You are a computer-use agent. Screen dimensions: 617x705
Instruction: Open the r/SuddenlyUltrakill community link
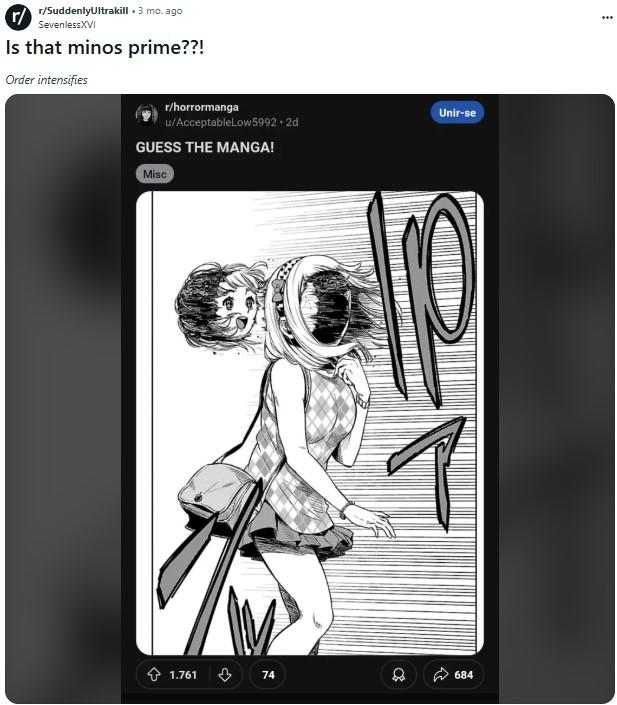(x=83, y=9)
